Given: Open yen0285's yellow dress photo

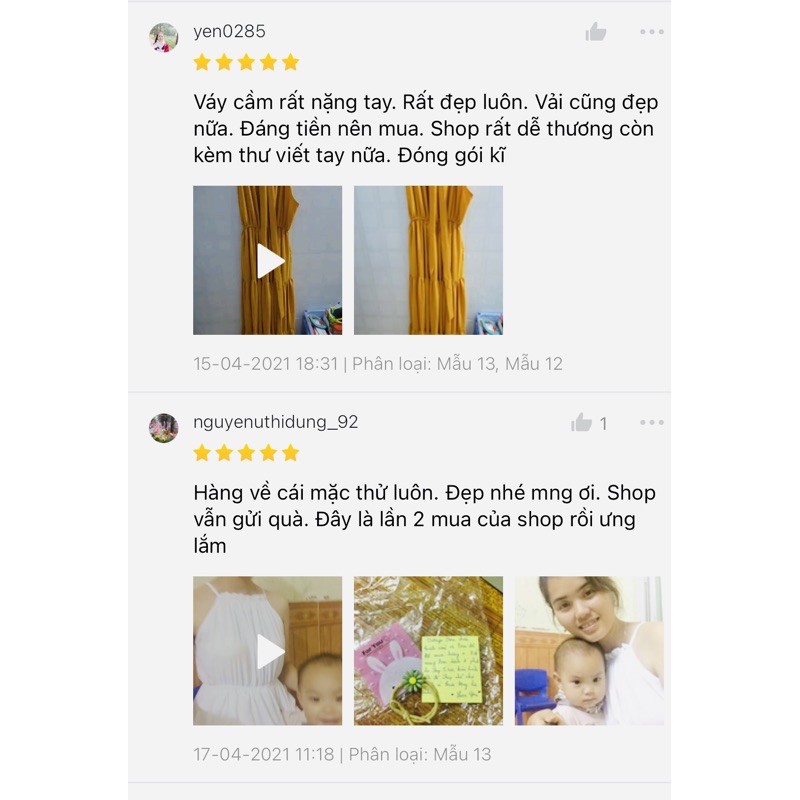Looking at the screenshot, I should [428, 260].
